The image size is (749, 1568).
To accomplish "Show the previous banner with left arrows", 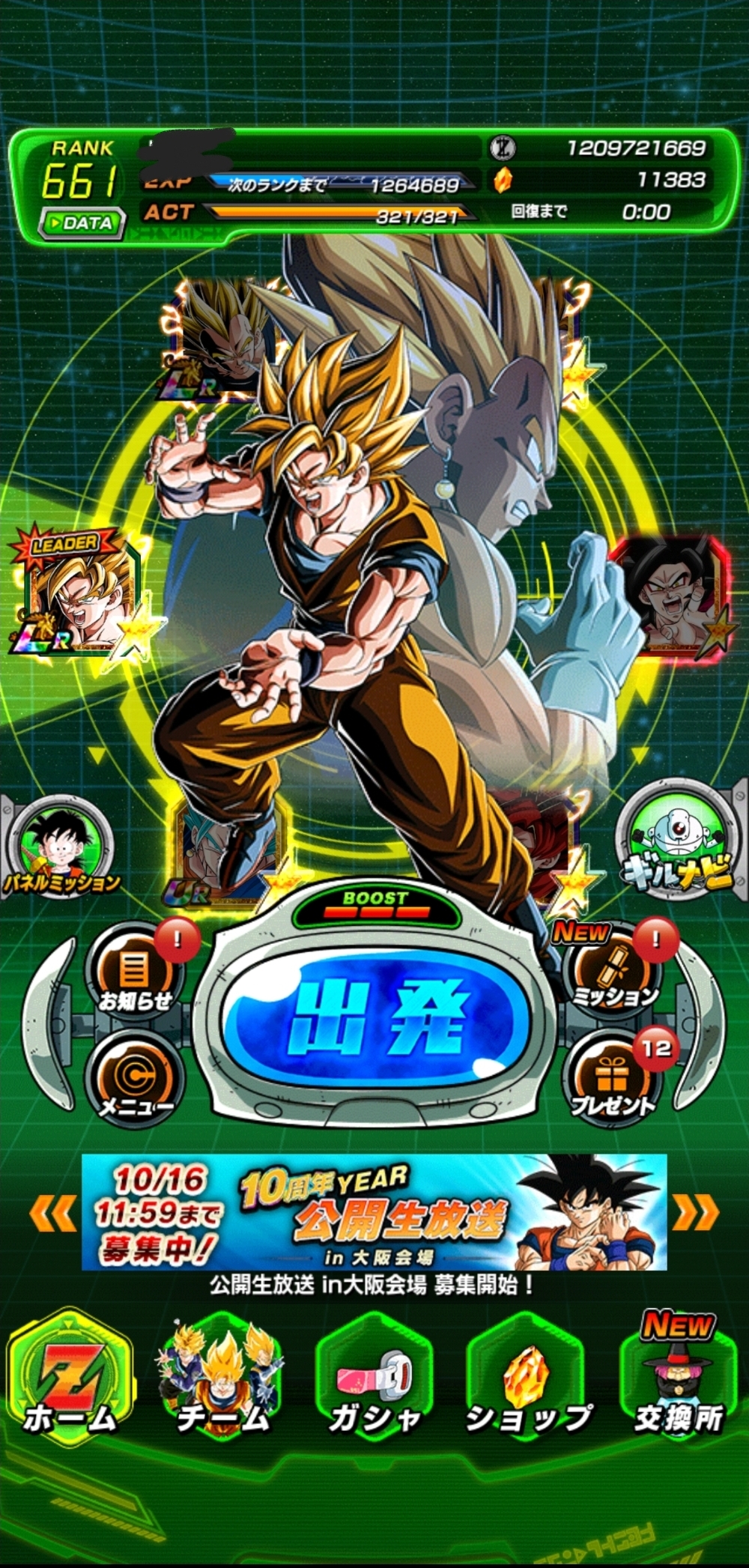I will [x=52, y=1213].
